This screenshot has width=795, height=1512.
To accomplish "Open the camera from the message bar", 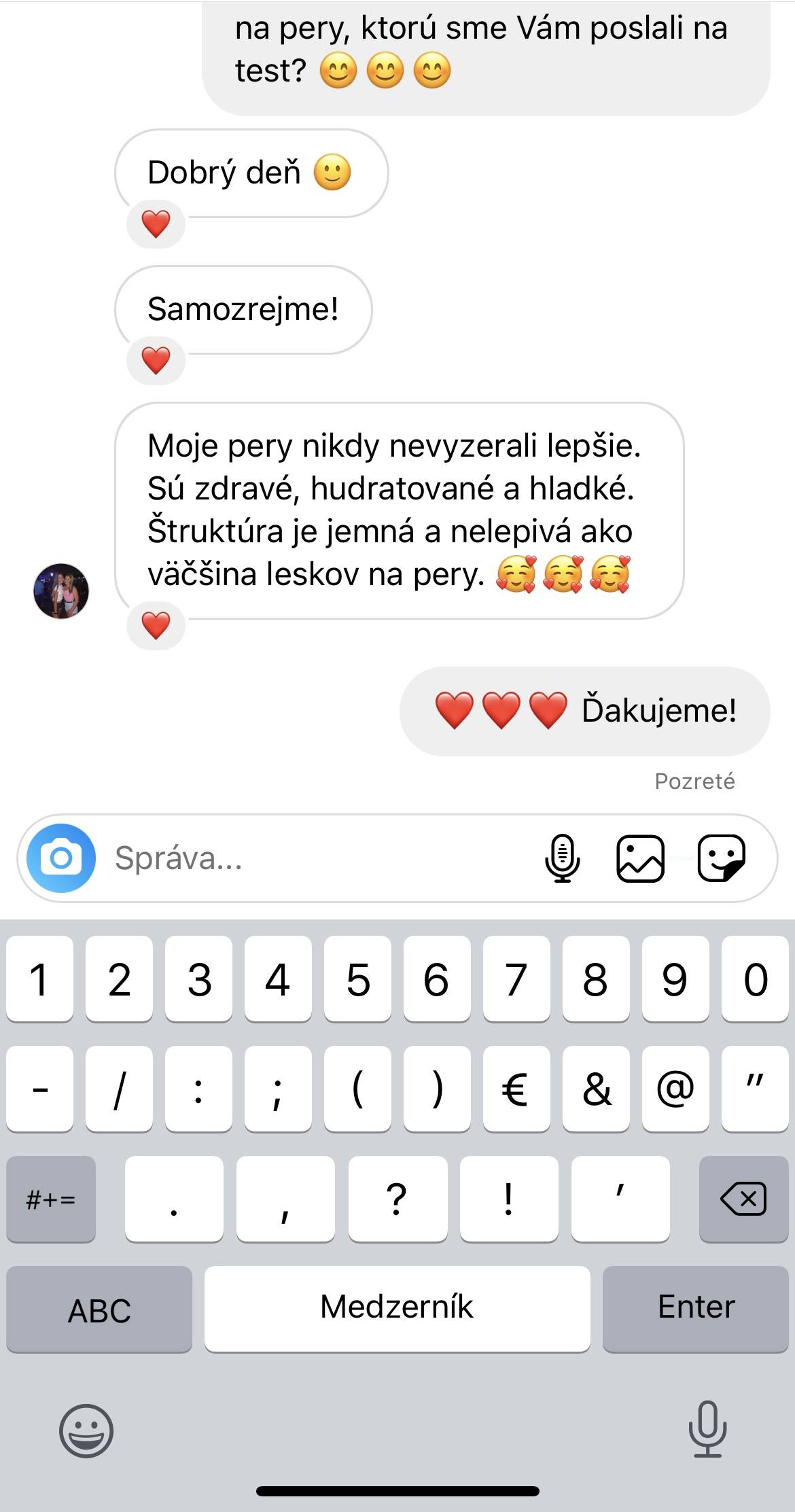I will click(61, 858).
